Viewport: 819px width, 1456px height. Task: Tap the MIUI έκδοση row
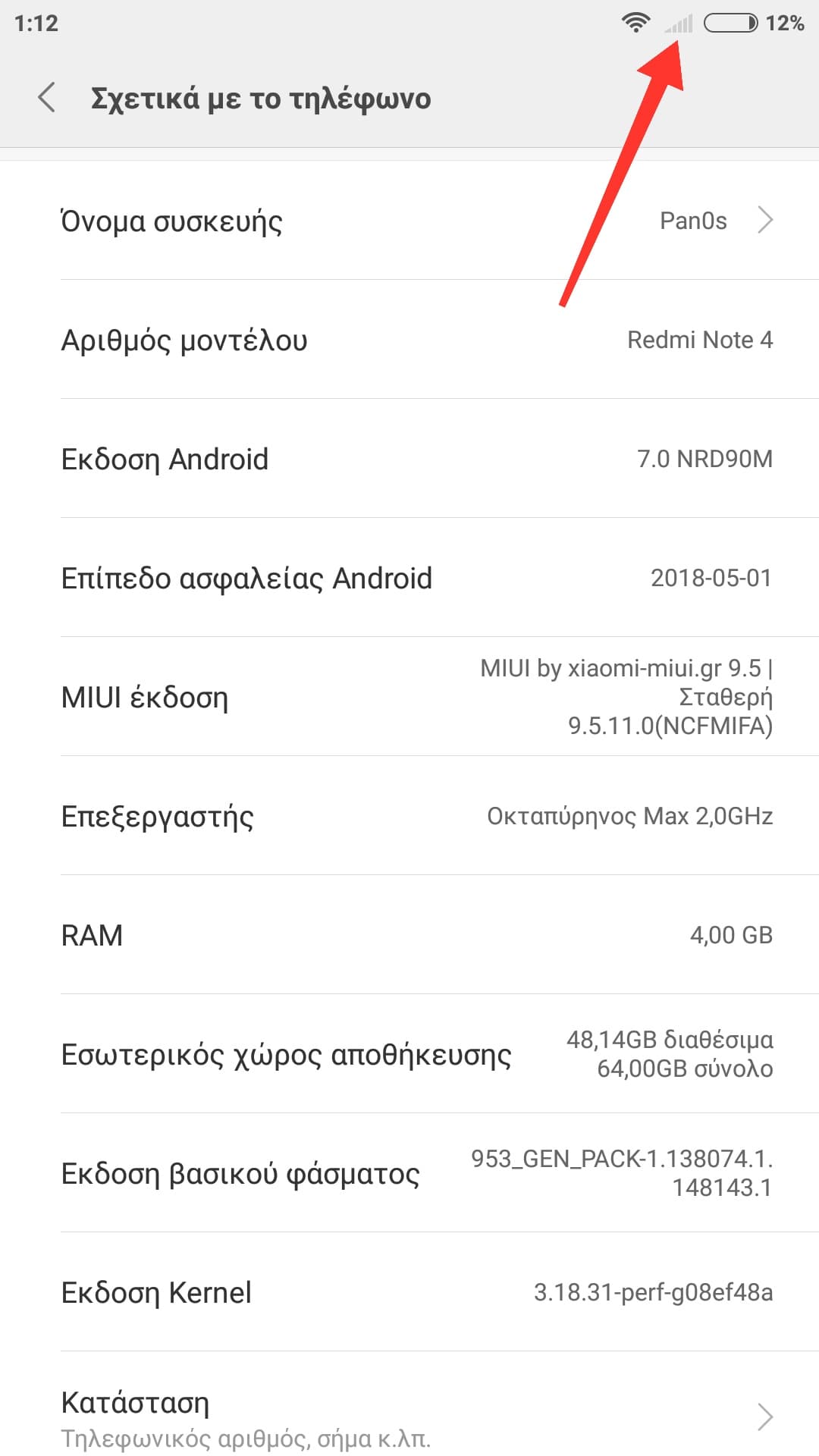point(409,697)
